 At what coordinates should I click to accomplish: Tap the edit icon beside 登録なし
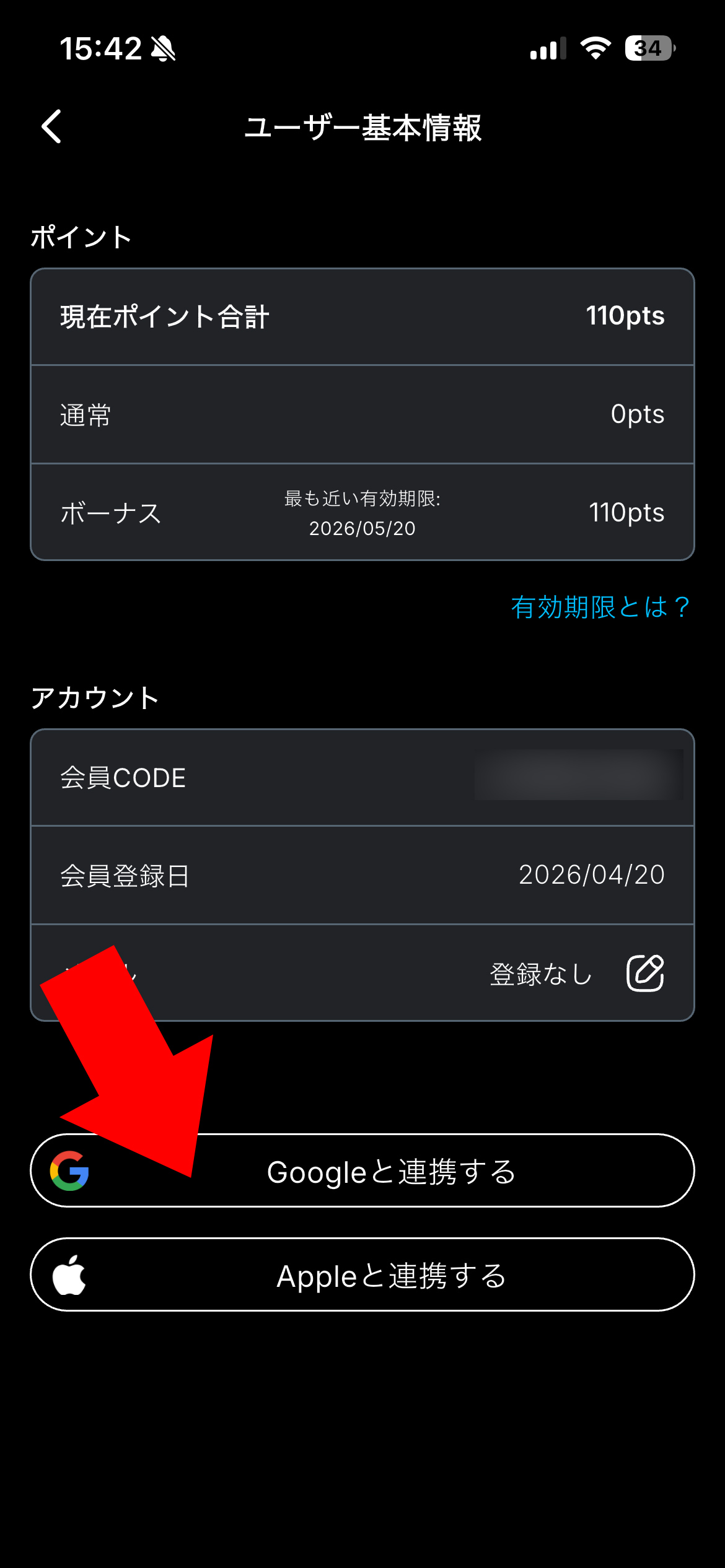point(645,973)
